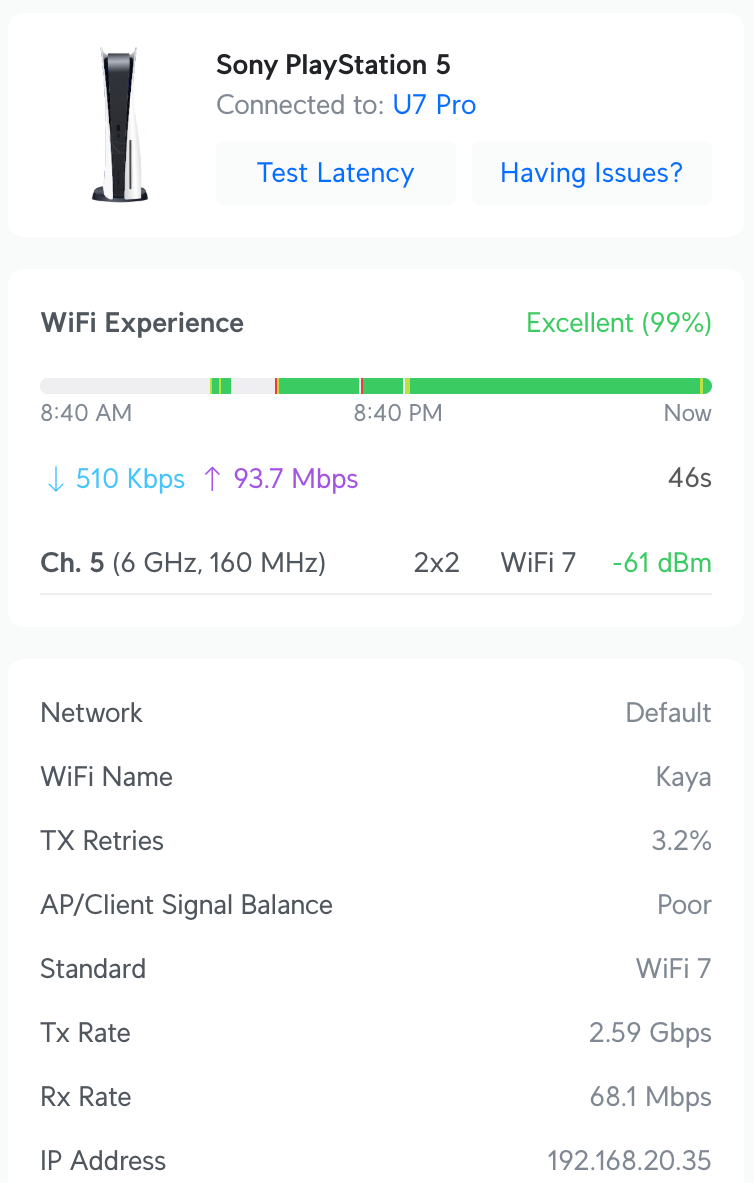This screenshot has width=754, height=1183.
Task: Open the Having Issues? help option
Action: [591, 173]
